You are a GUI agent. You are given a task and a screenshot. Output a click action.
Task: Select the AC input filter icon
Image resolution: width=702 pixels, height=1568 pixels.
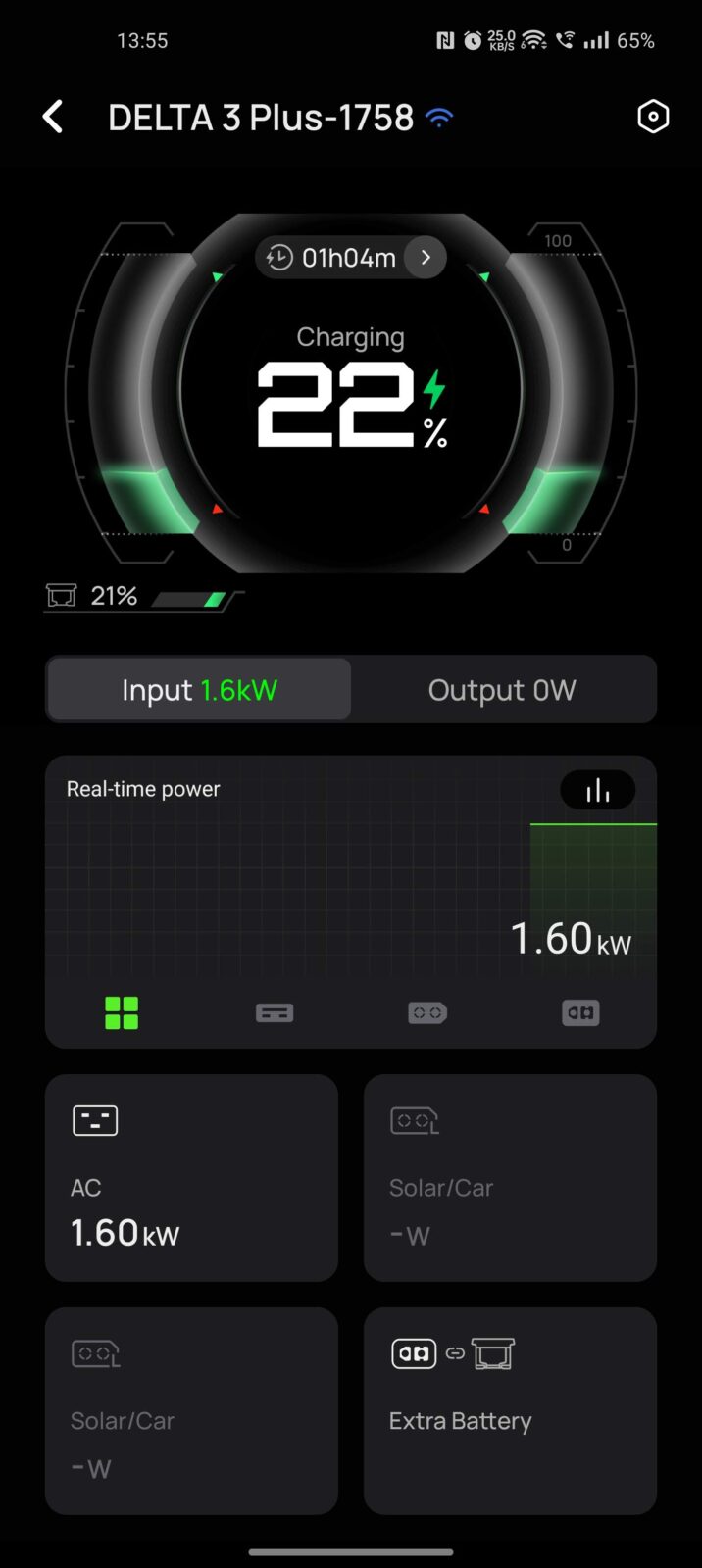coord(275,1012)
